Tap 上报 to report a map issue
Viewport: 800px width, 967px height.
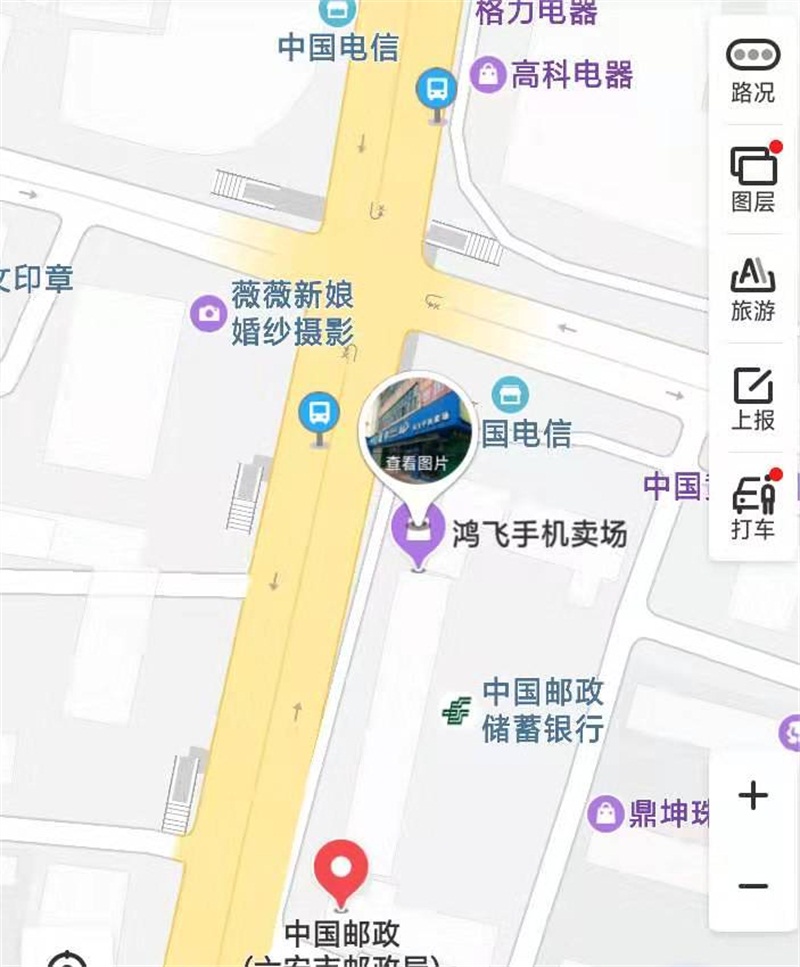[752, 398]
